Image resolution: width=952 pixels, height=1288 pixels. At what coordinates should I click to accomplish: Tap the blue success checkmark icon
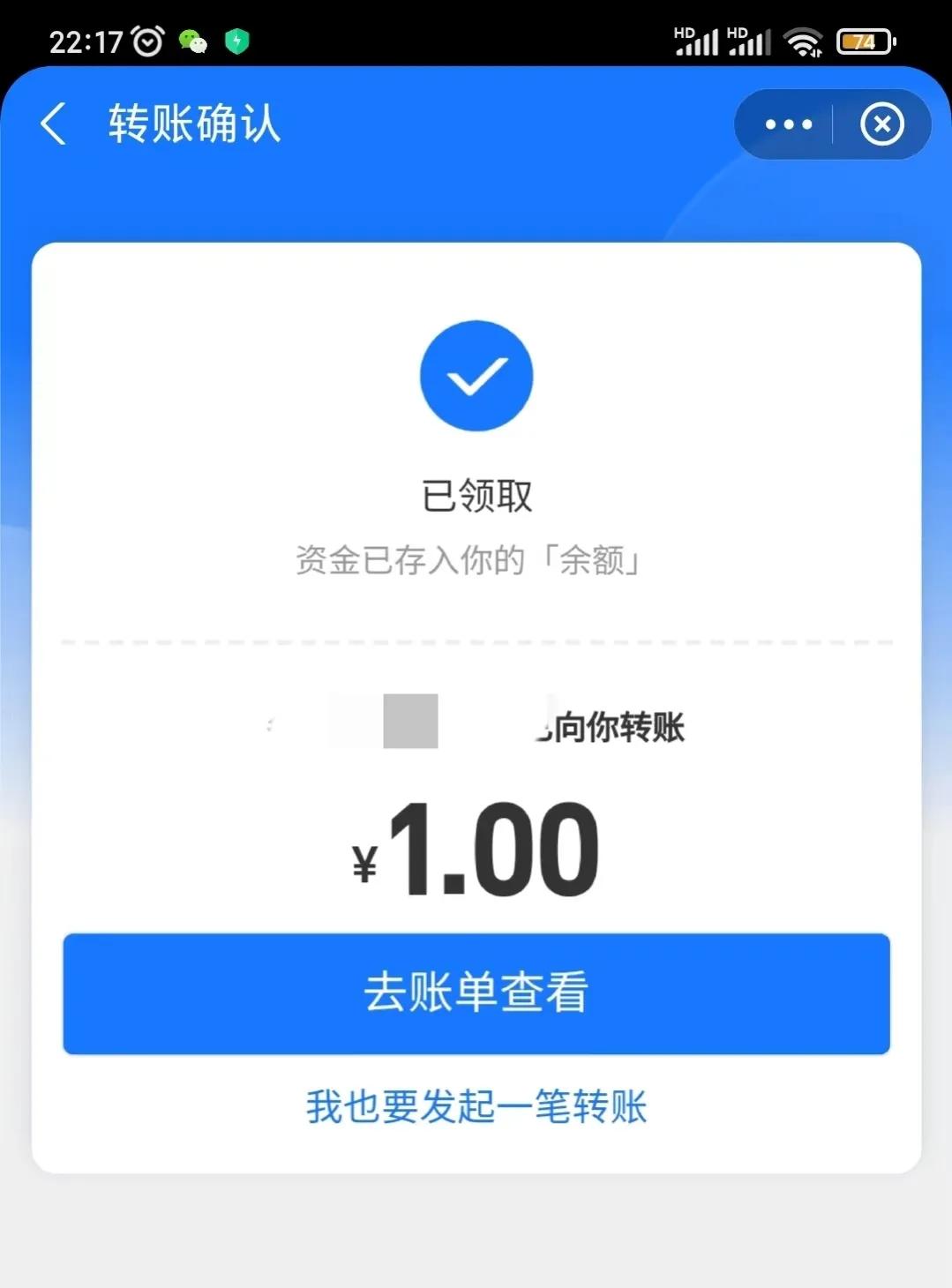pos(476,375)
